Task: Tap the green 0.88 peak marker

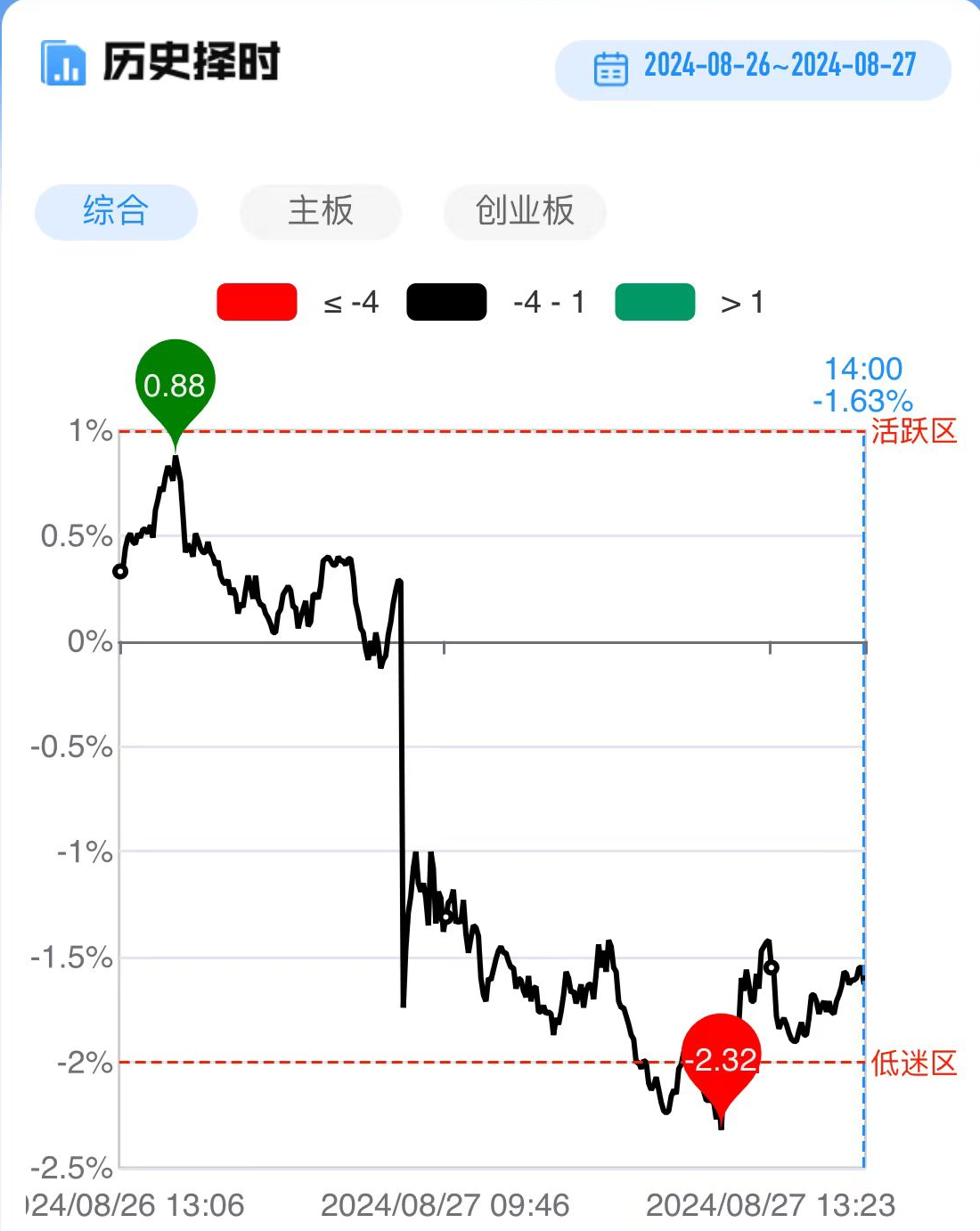Action: pyautogui.click(x=176, y=384)
